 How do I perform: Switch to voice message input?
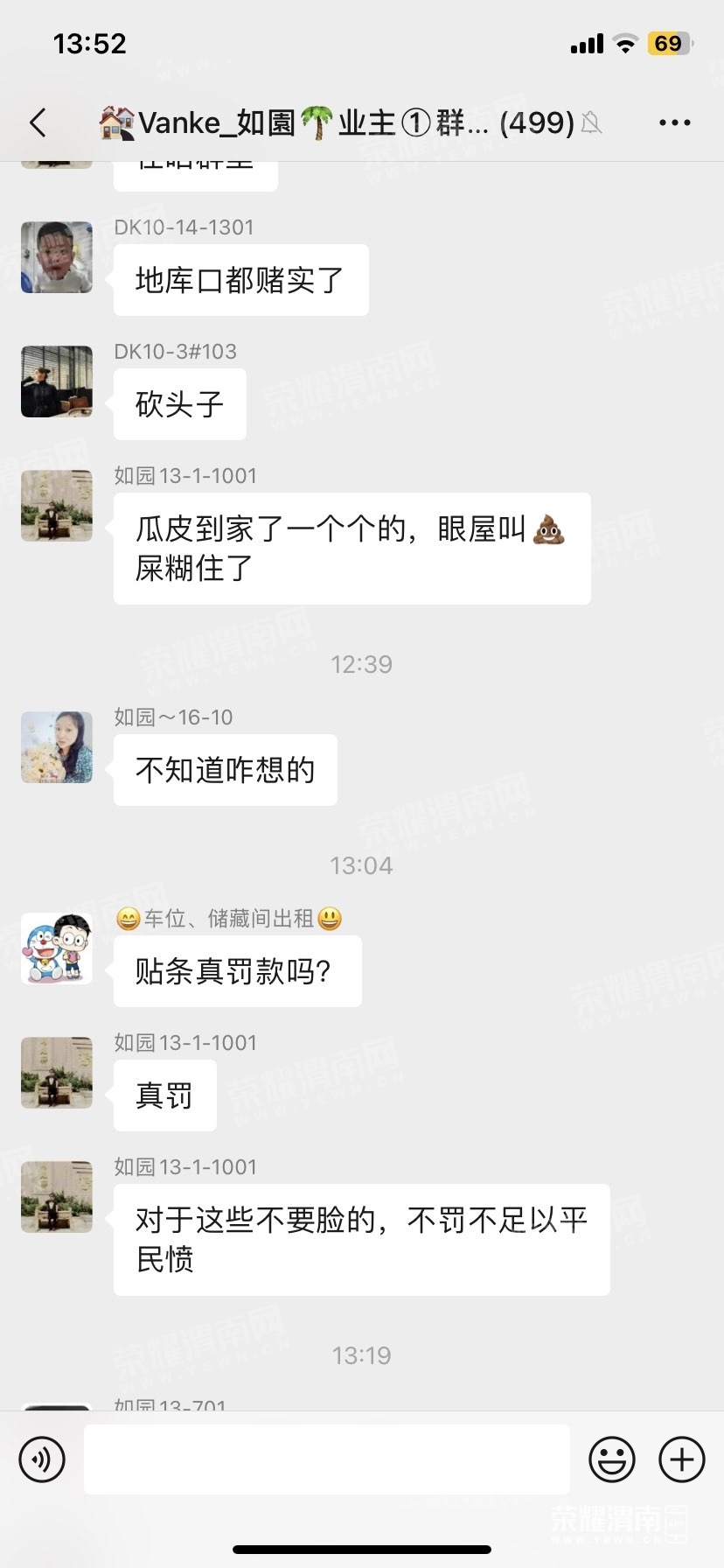tap(42, 1459)
